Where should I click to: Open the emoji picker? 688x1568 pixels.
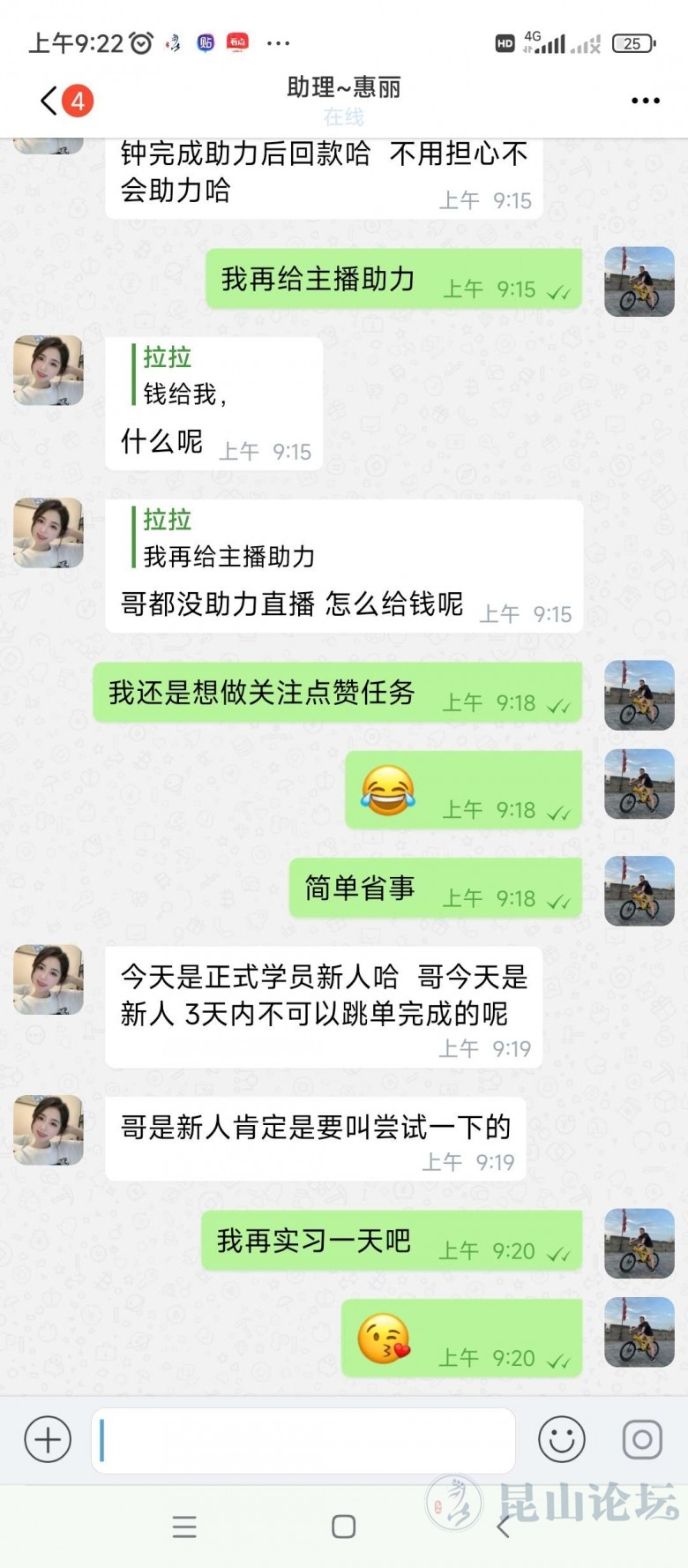[x=561, y=1439]
